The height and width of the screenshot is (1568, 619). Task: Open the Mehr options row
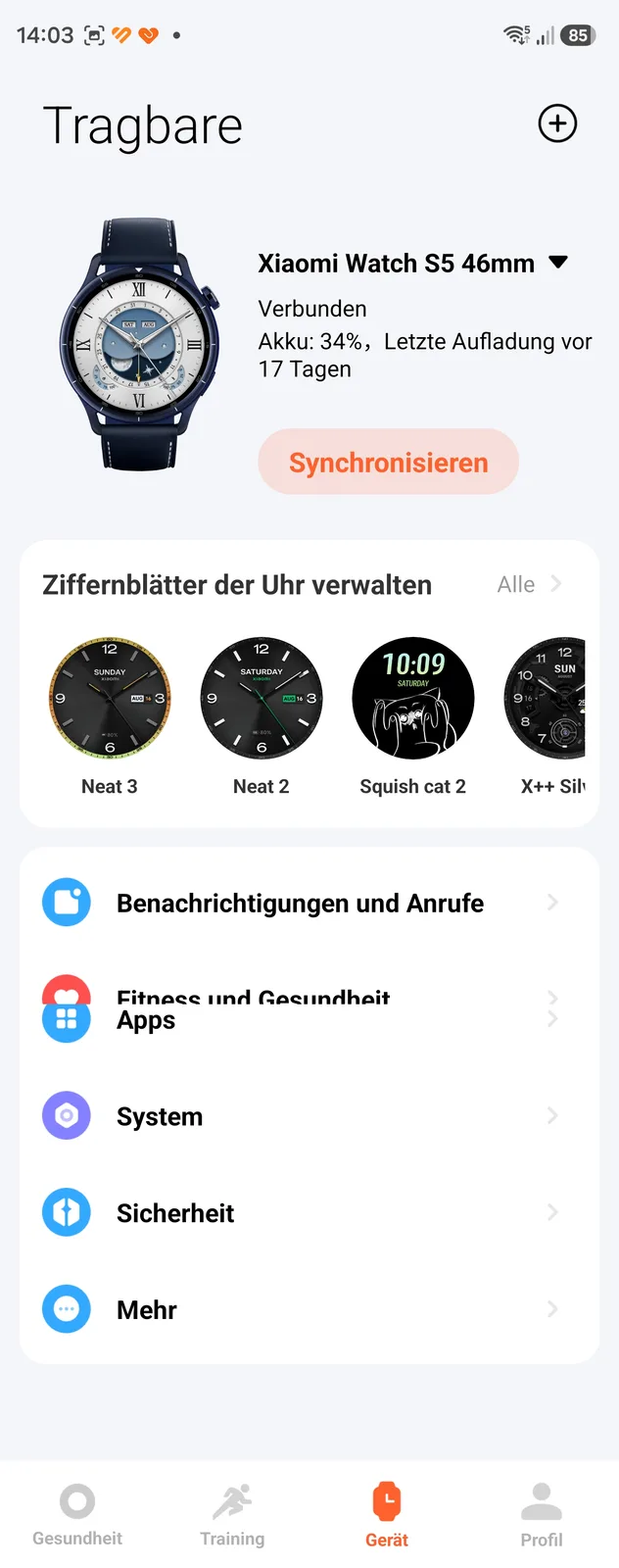[x=309, y=1309]
